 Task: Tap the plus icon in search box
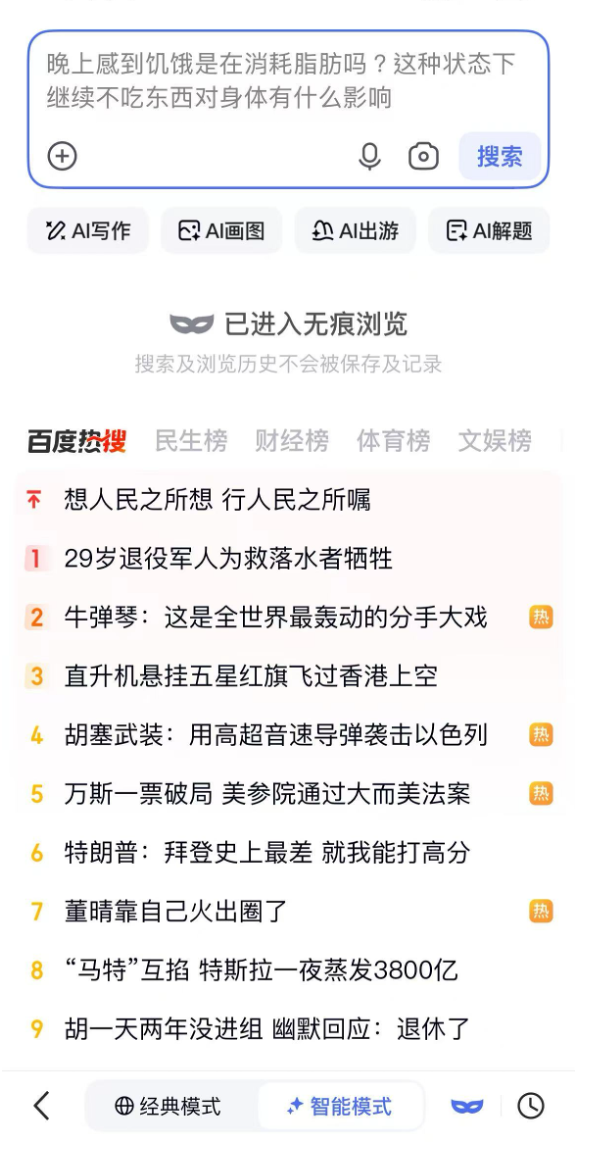tap(62, 156)
